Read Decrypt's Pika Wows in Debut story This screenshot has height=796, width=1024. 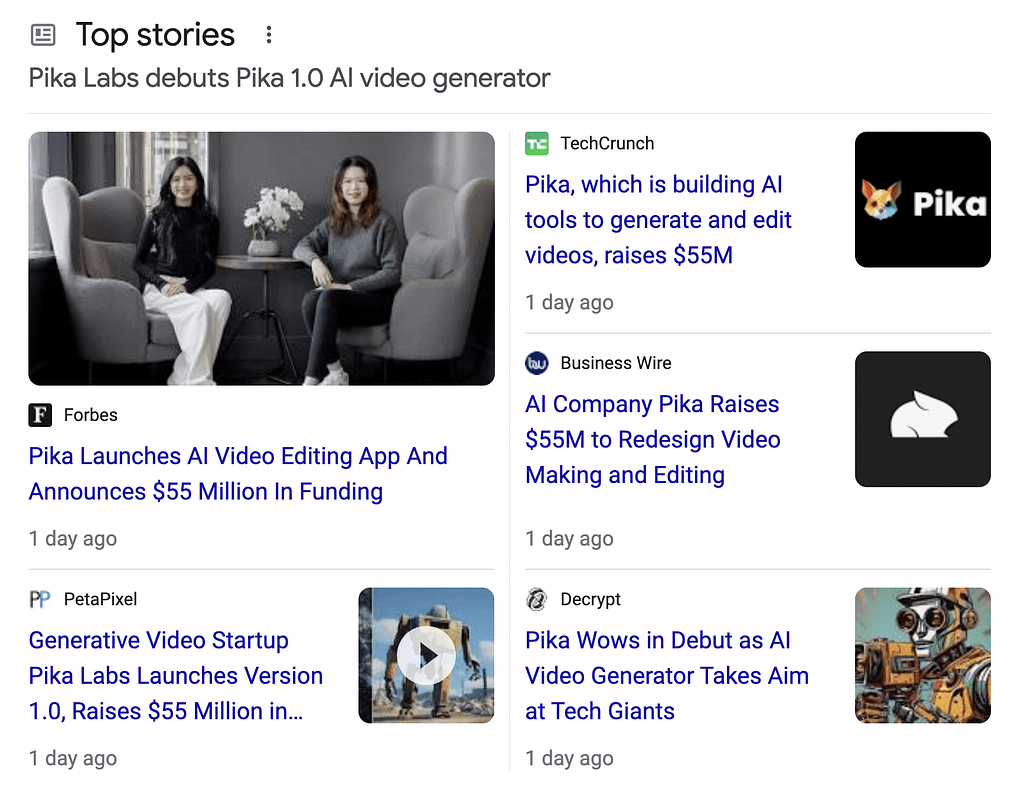[x=666, y=676]
